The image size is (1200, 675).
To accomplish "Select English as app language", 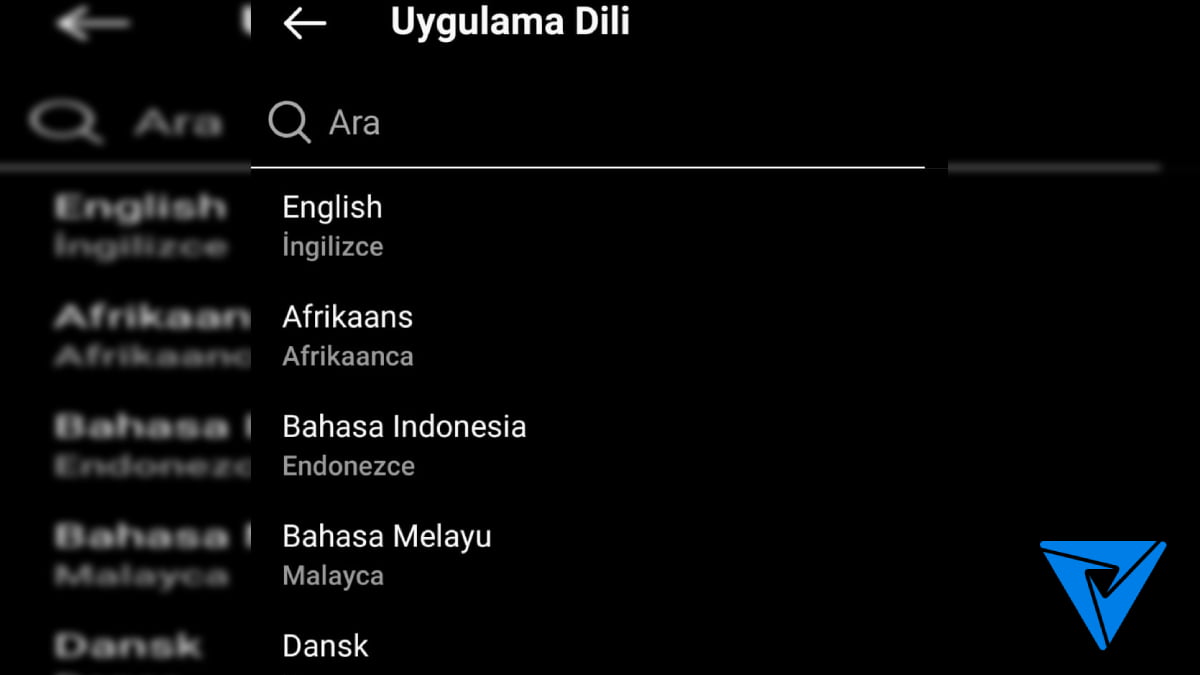I will point(333,224).
